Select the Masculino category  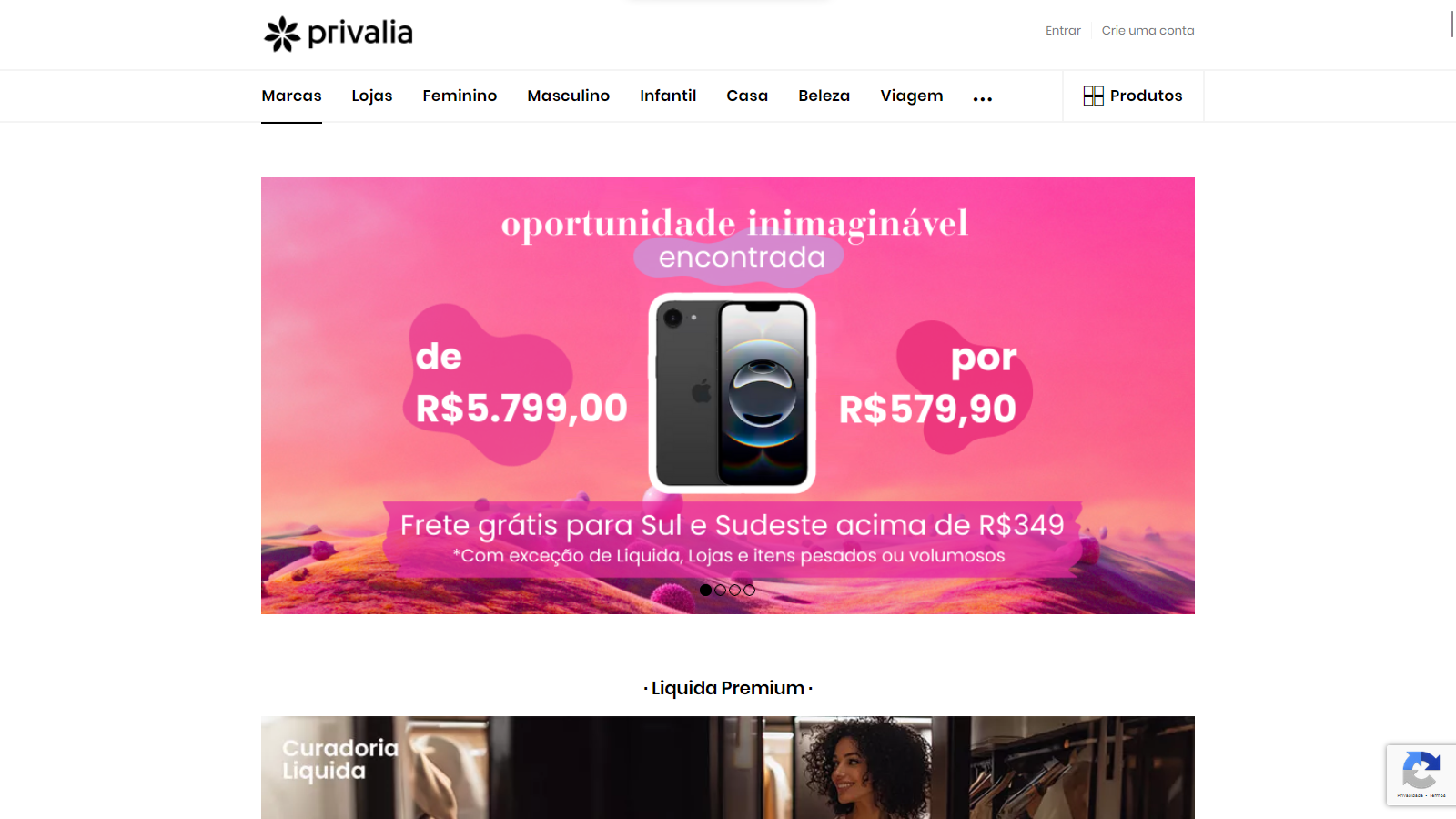[x=568, y=96]
